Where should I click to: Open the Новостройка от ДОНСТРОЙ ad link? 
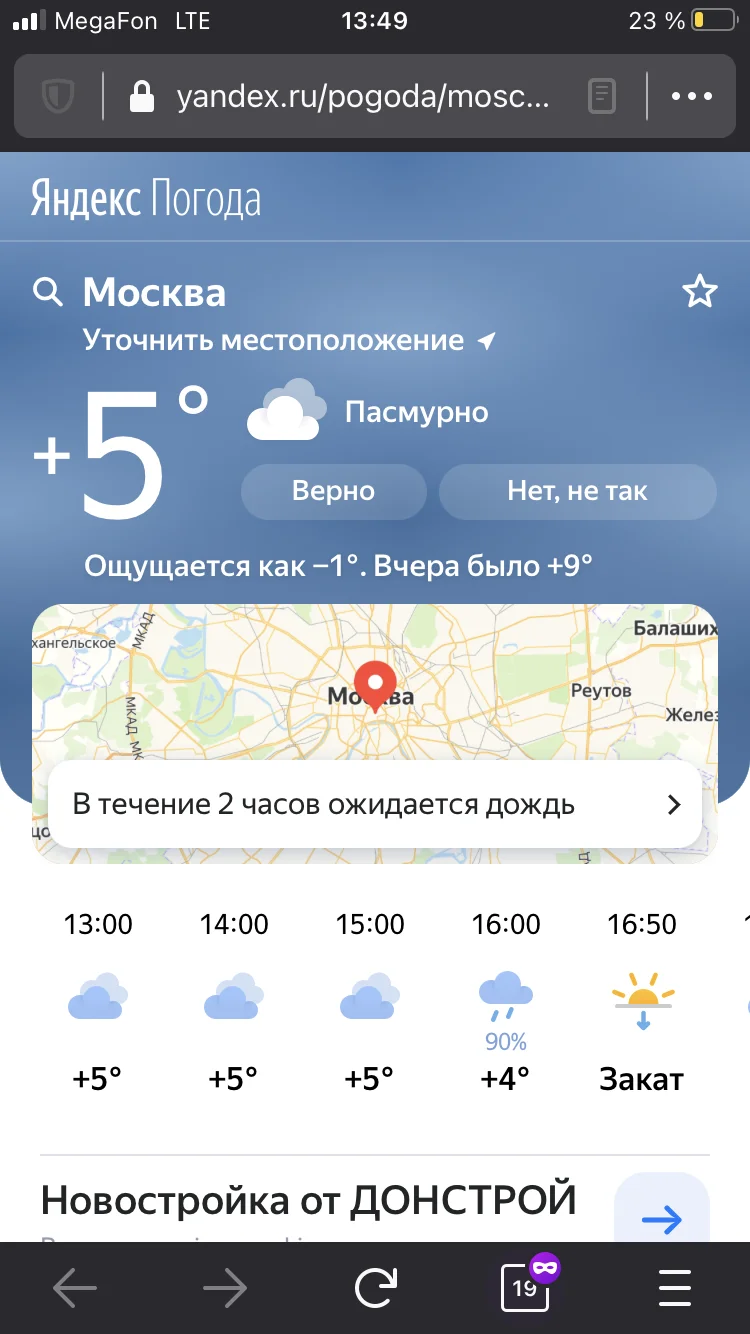(307, 1198)
